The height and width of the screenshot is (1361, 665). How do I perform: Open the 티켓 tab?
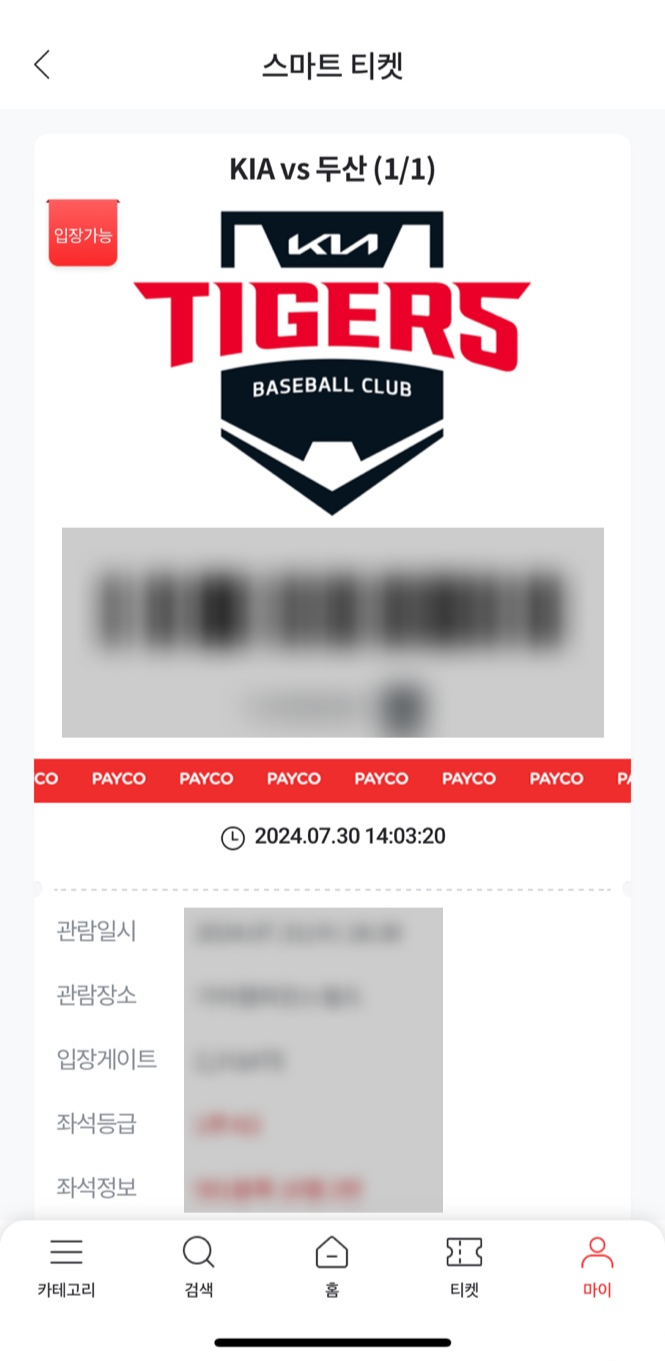pyautogui.click(x=464, y=1266)
